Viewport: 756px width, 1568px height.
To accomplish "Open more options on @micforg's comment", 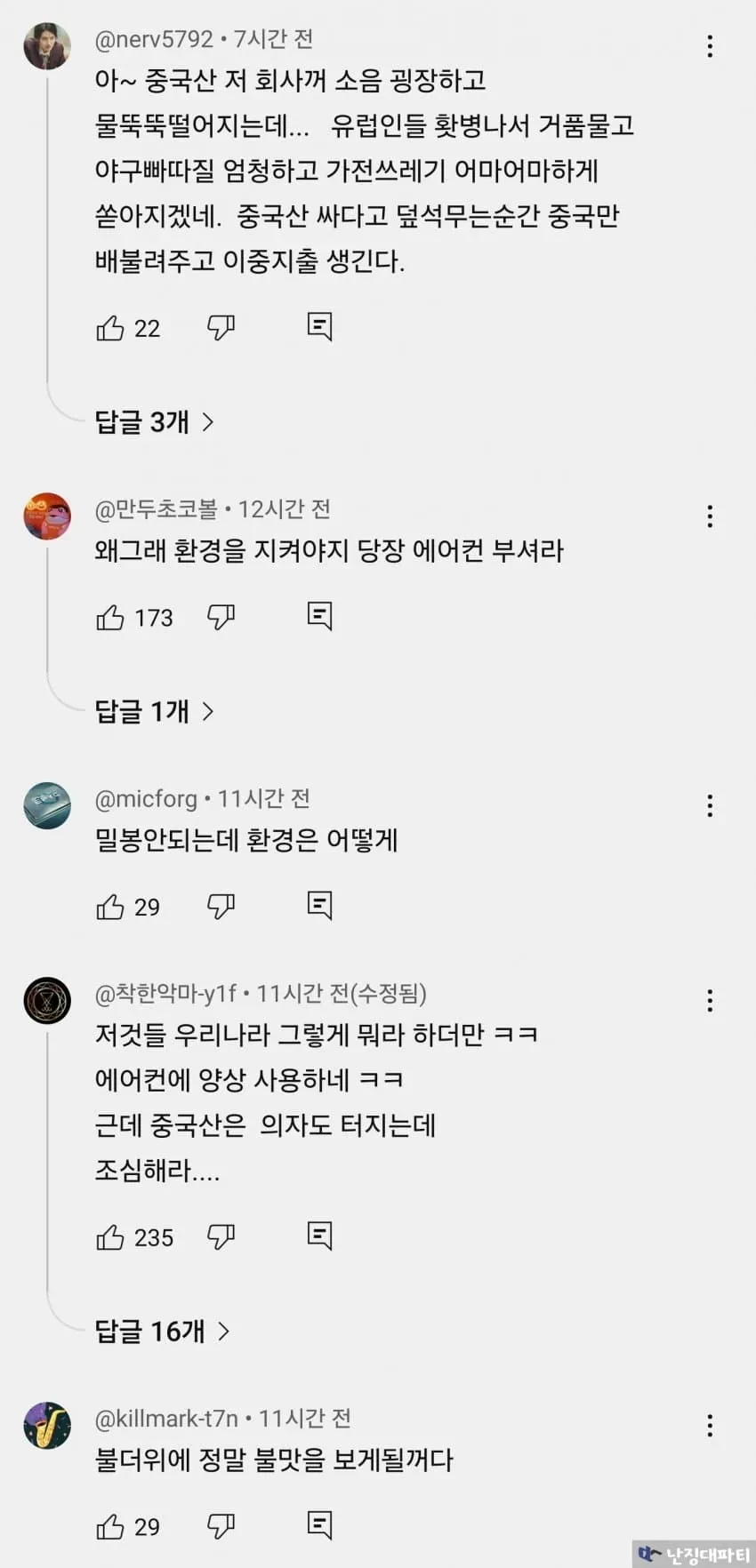I will pyautogui.click(x=710, y=806).
